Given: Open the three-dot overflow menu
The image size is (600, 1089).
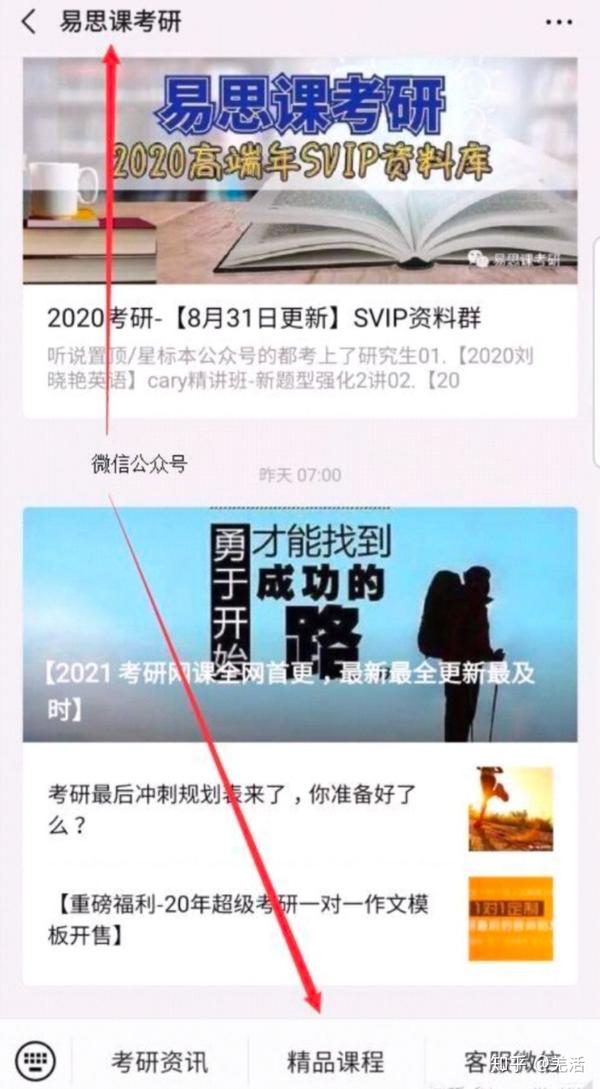Looking at the screenshot, I should click(559, 21).
